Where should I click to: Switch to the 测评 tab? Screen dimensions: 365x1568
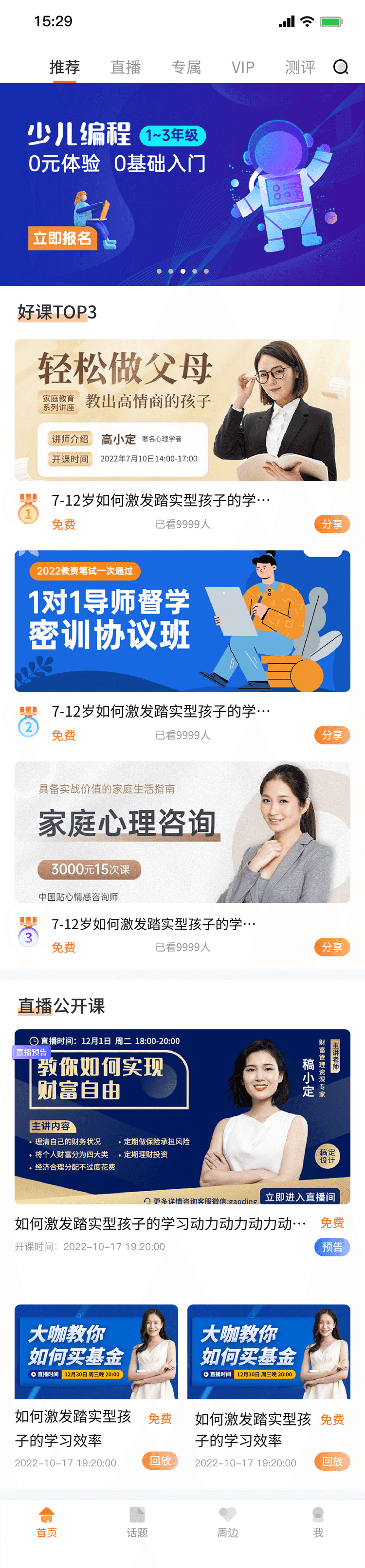point(300,67)
